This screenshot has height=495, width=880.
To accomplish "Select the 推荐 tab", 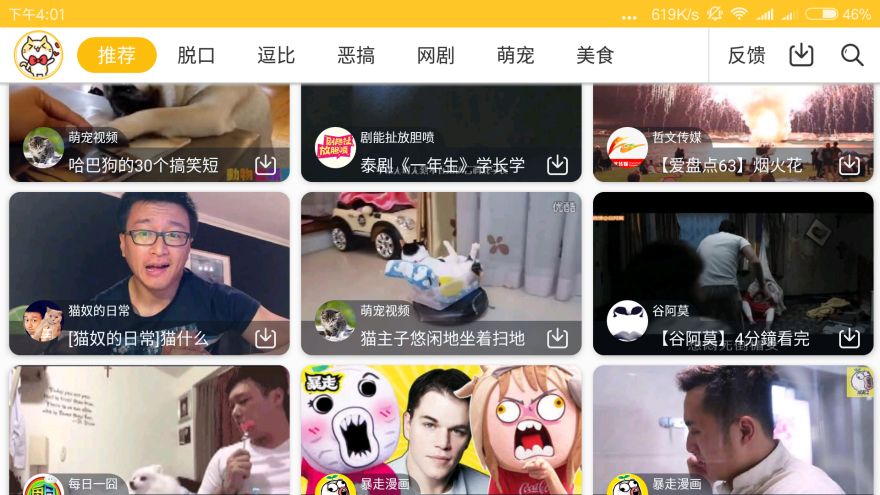I will pos(117,55).
